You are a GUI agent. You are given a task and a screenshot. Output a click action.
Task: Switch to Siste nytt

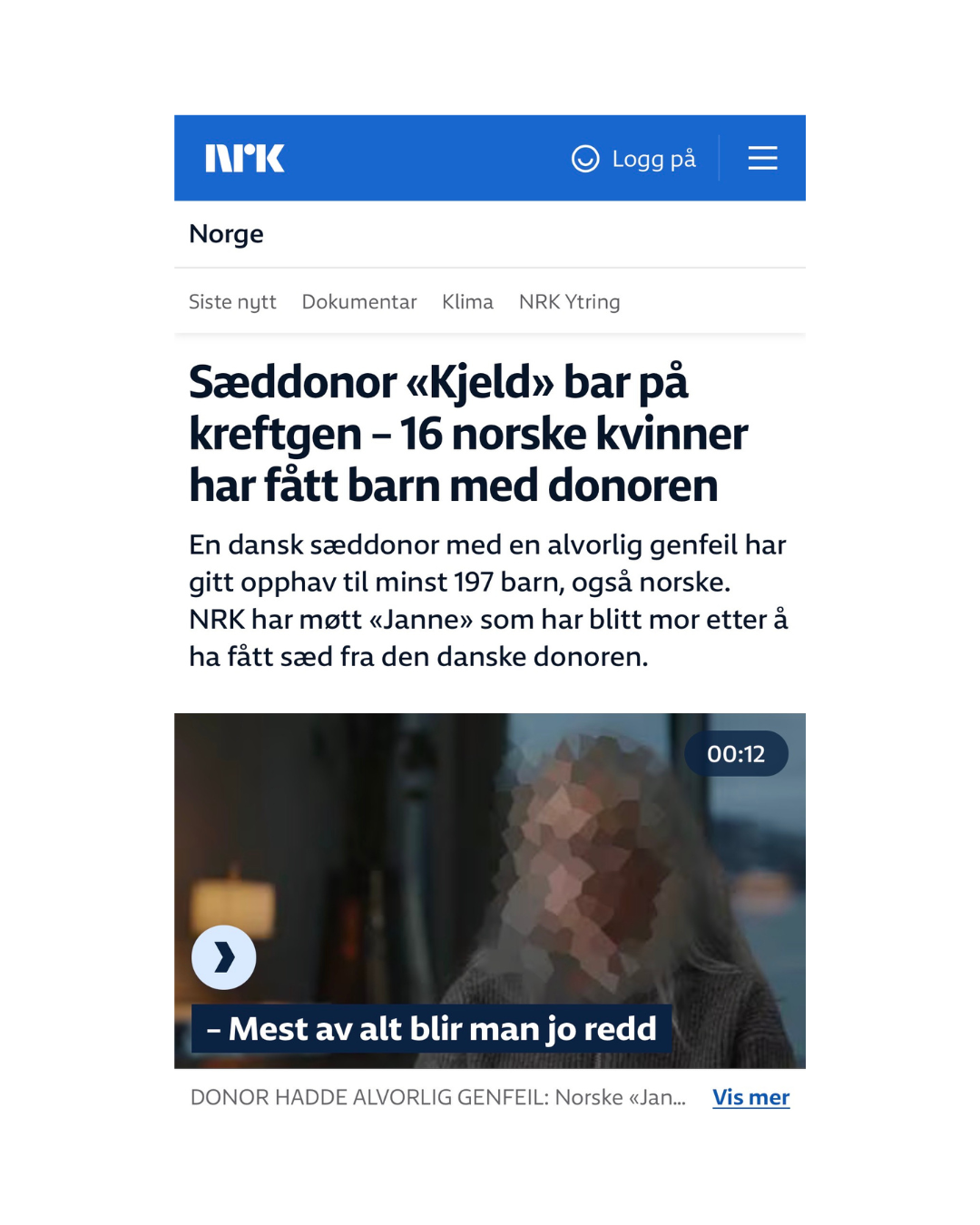click(232, 302)
